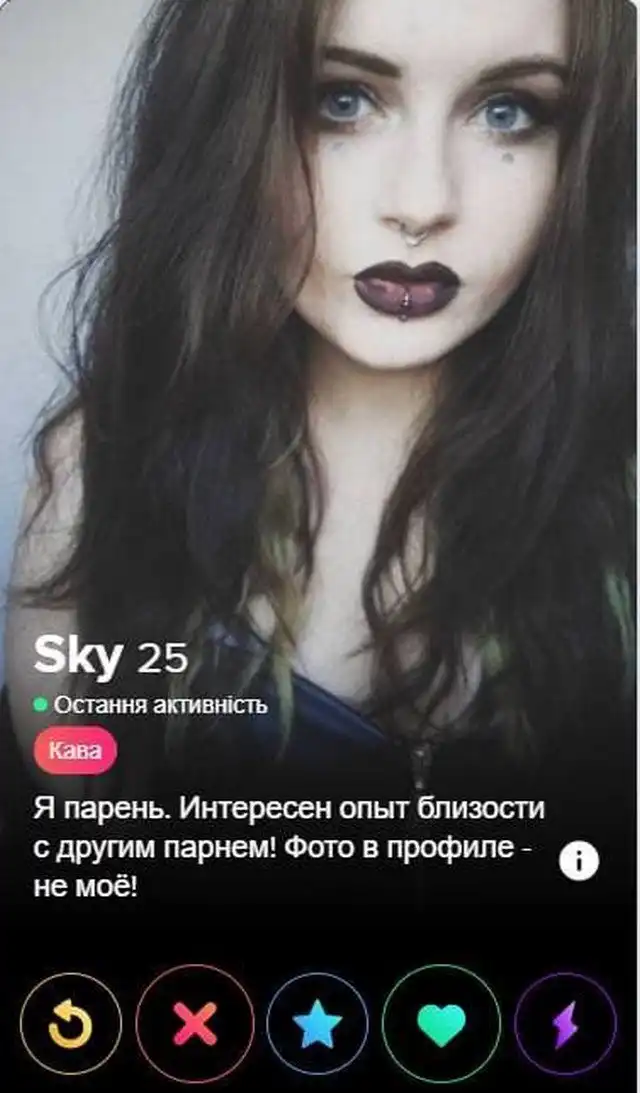Open Sky's profile details via info icon
Image resolution: width=640 pixels, height=1093 pixels.
coord(578,860)
